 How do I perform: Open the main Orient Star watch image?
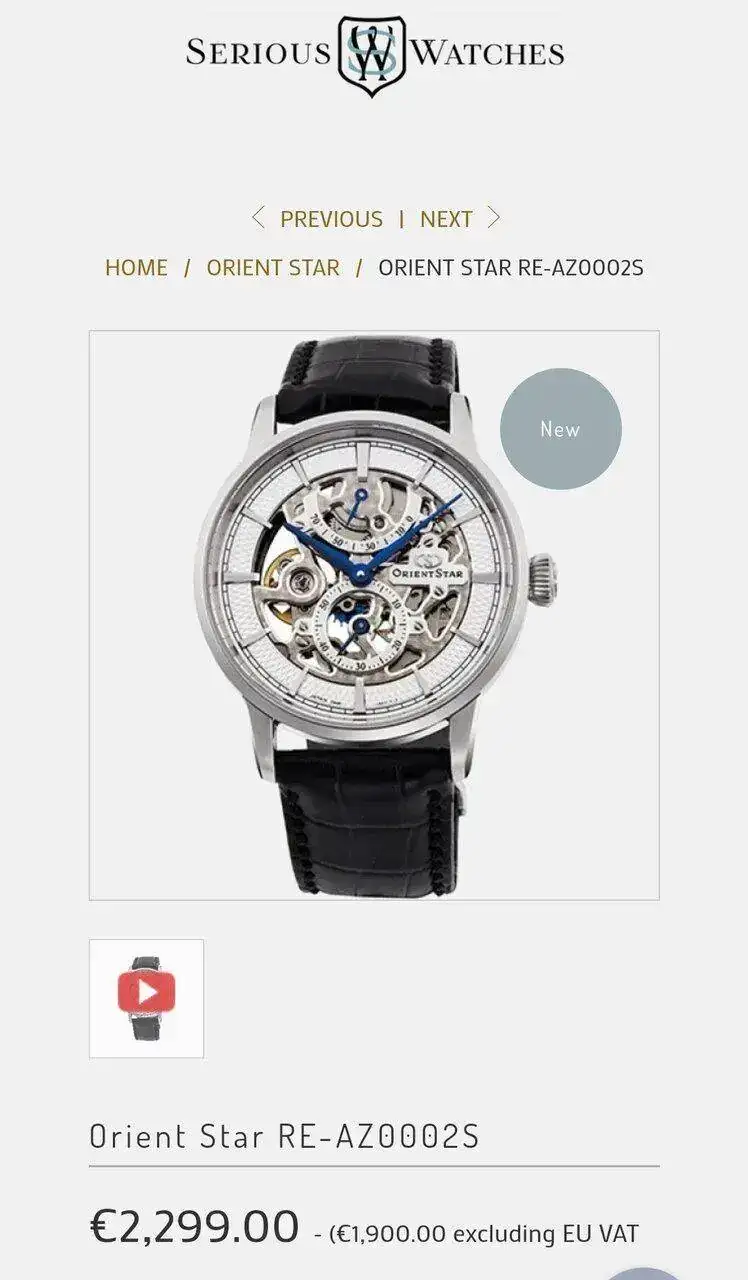[374, 615]
